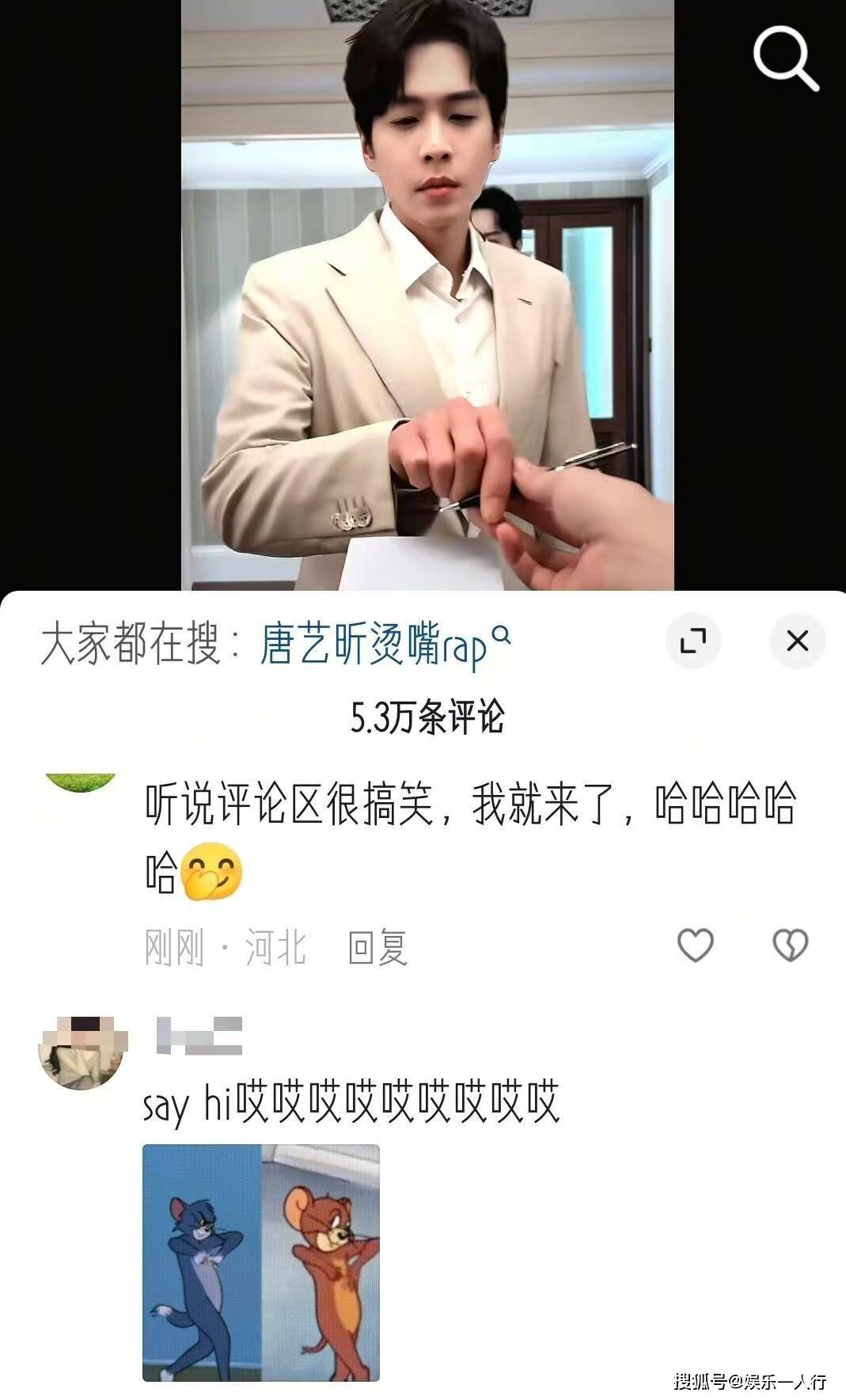846x1400 pixels.
Task: Search the trending term 唐艺昕烫嘴rap
Action: (385, 645)
